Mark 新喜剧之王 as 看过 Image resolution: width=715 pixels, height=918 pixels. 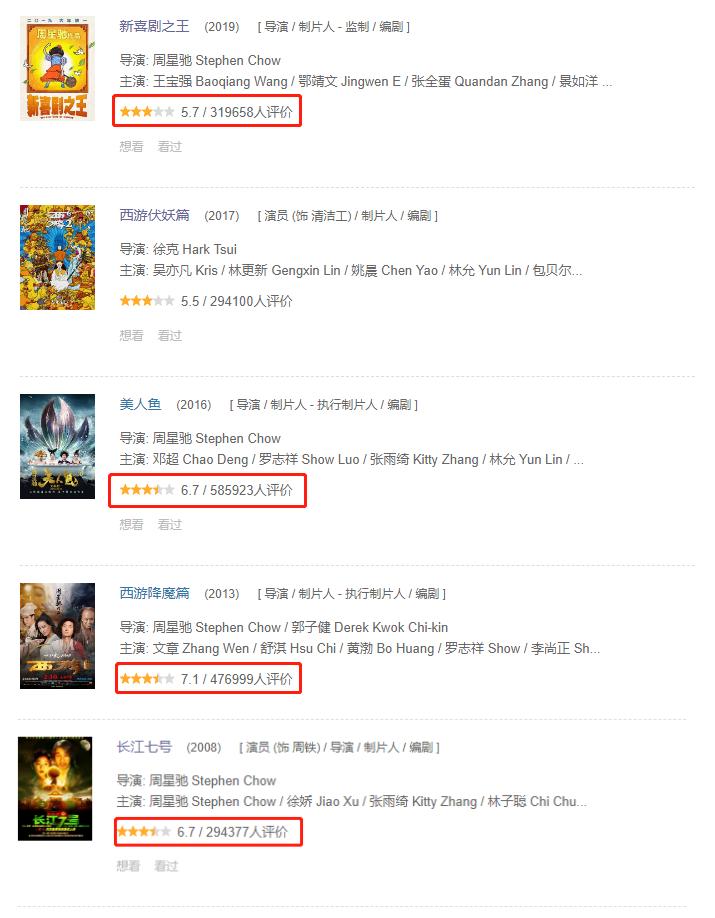tap(169, 146)
